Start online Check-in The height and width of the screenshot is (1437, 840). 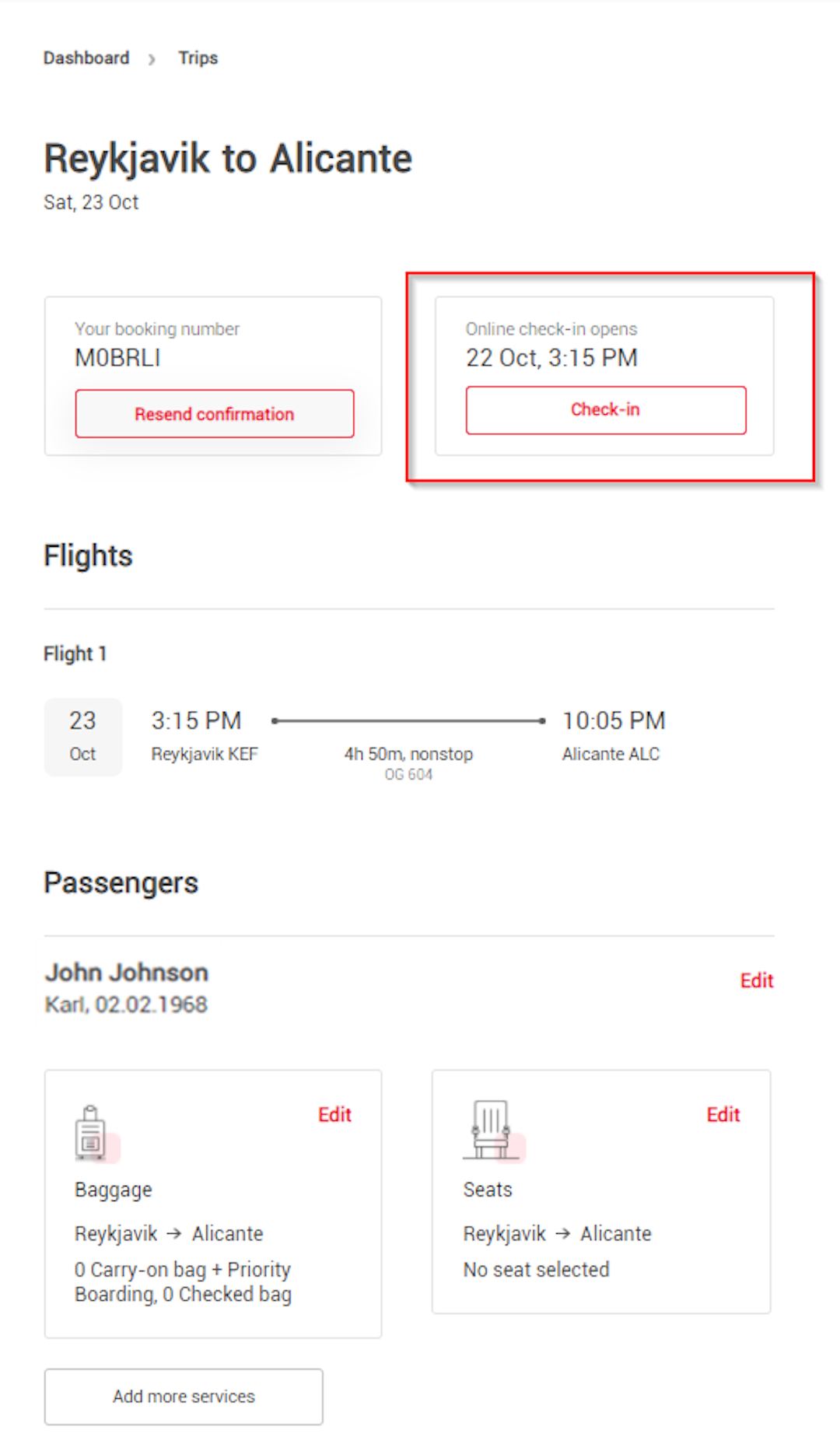(606, 410)
